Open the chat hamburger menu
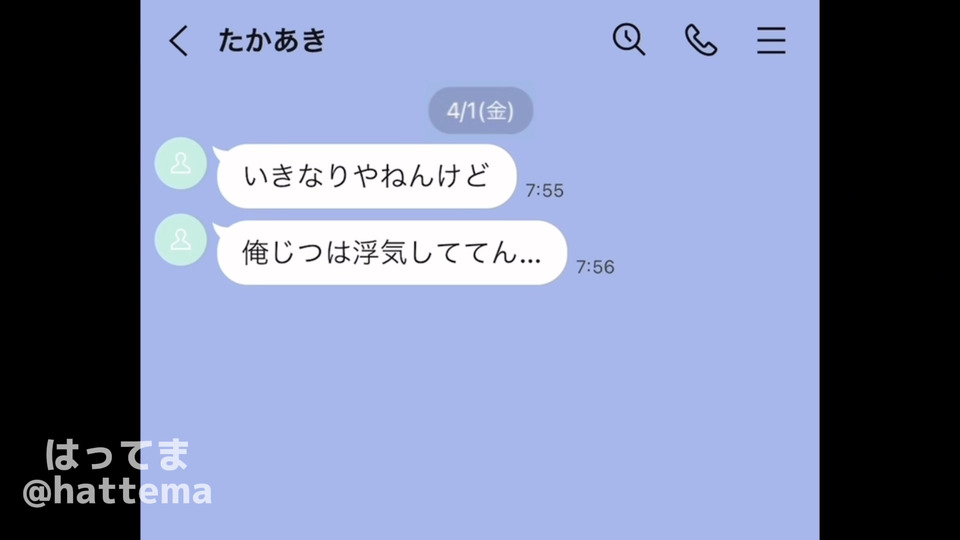 click(771, 41)
